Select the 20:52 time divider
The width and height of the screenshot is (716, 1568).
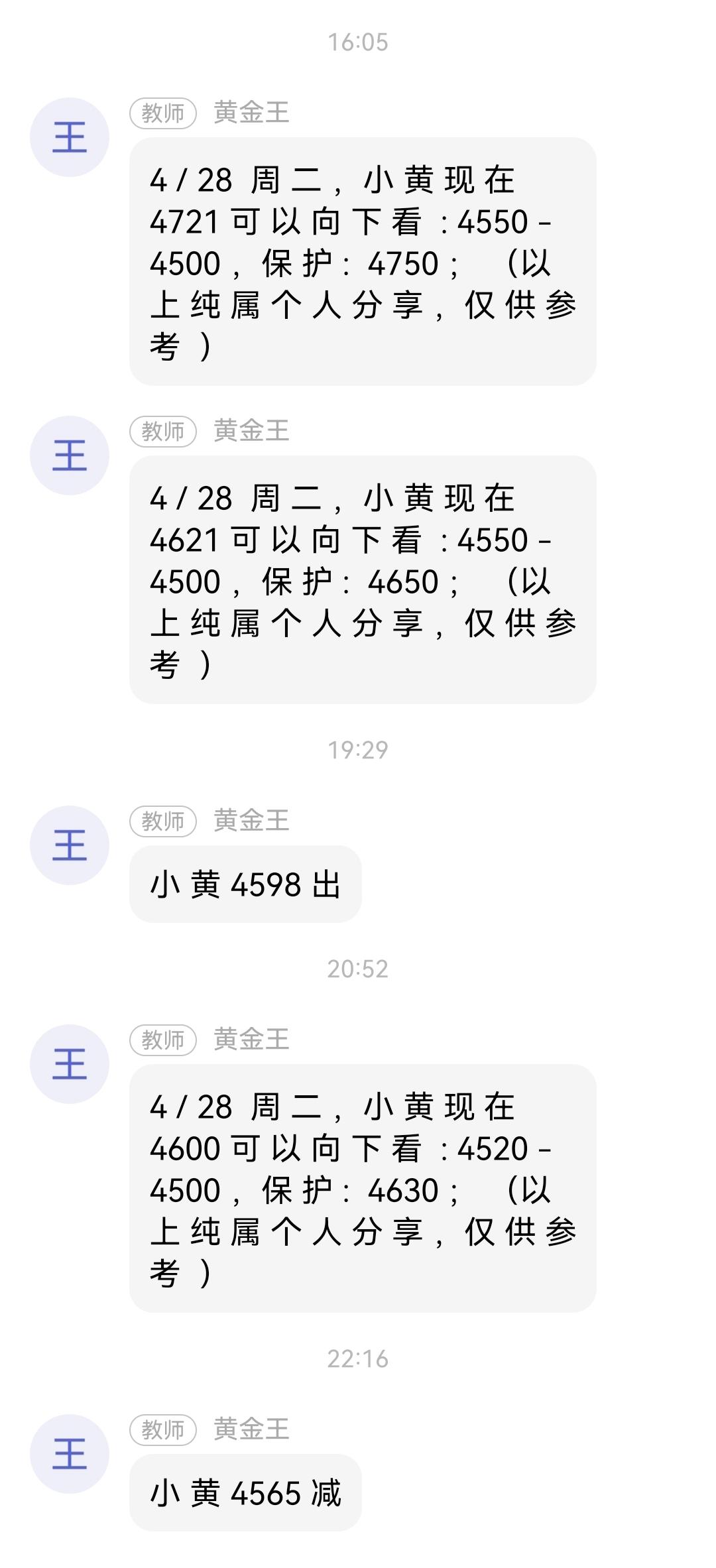coord(358,967)
